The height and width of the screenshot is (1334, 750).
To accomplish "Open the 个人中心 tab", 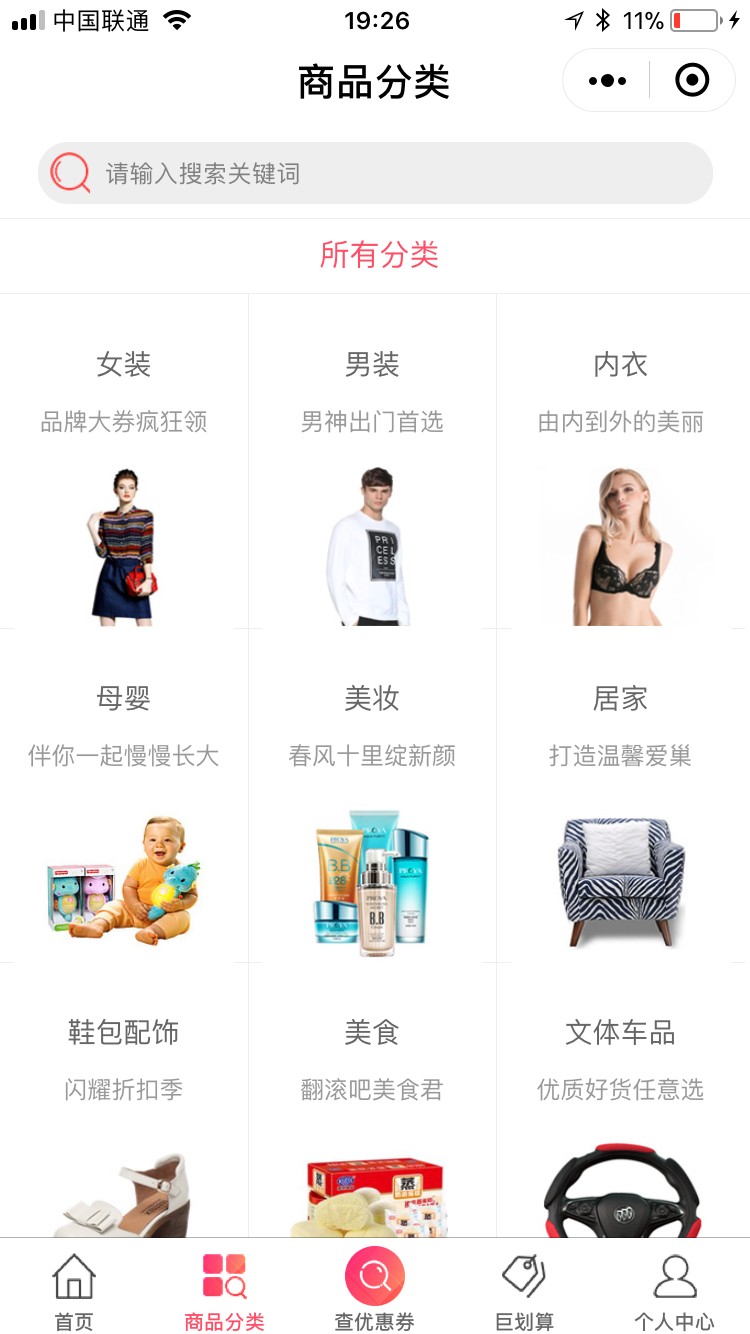I will point(675,1291).
